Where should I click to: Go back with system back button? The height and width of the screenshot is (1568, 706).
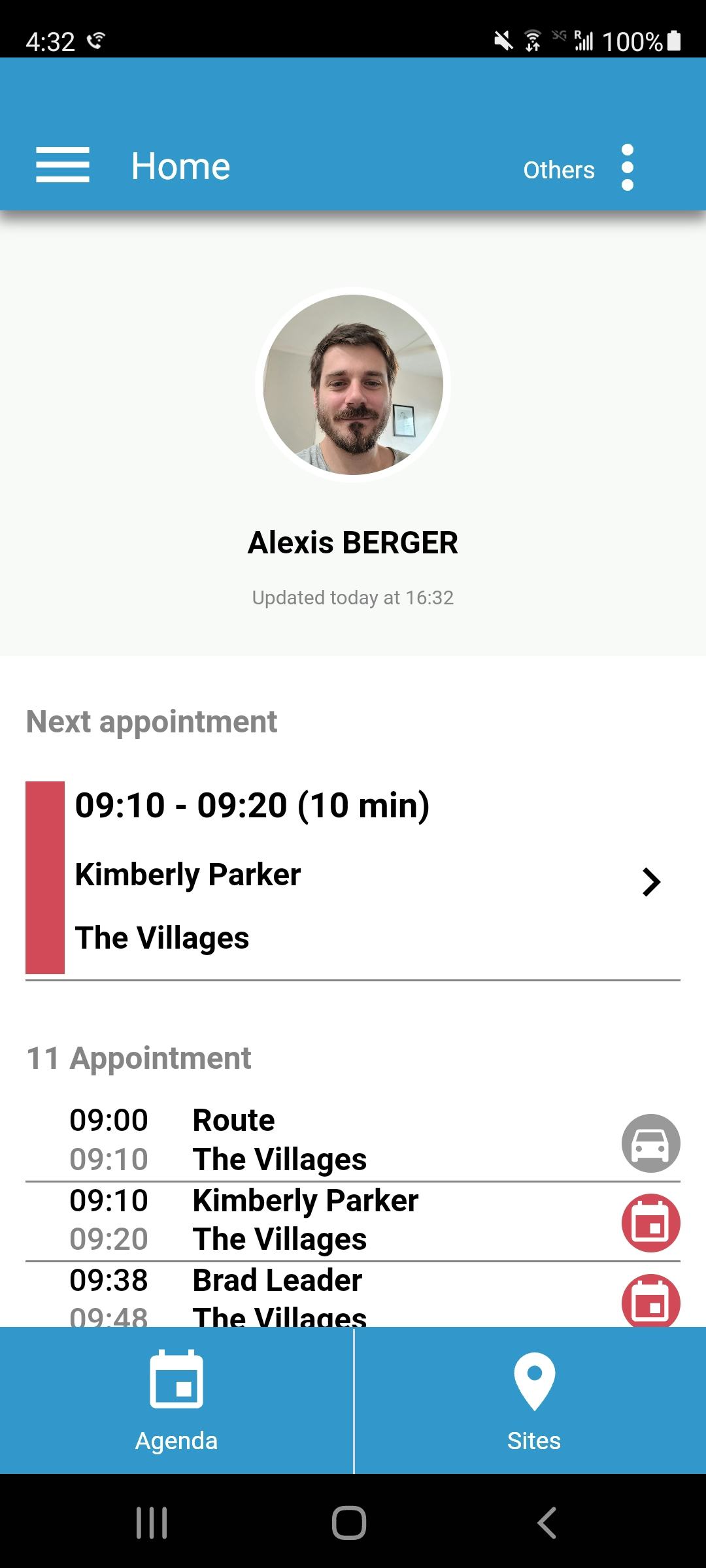tap(547, 1523)
